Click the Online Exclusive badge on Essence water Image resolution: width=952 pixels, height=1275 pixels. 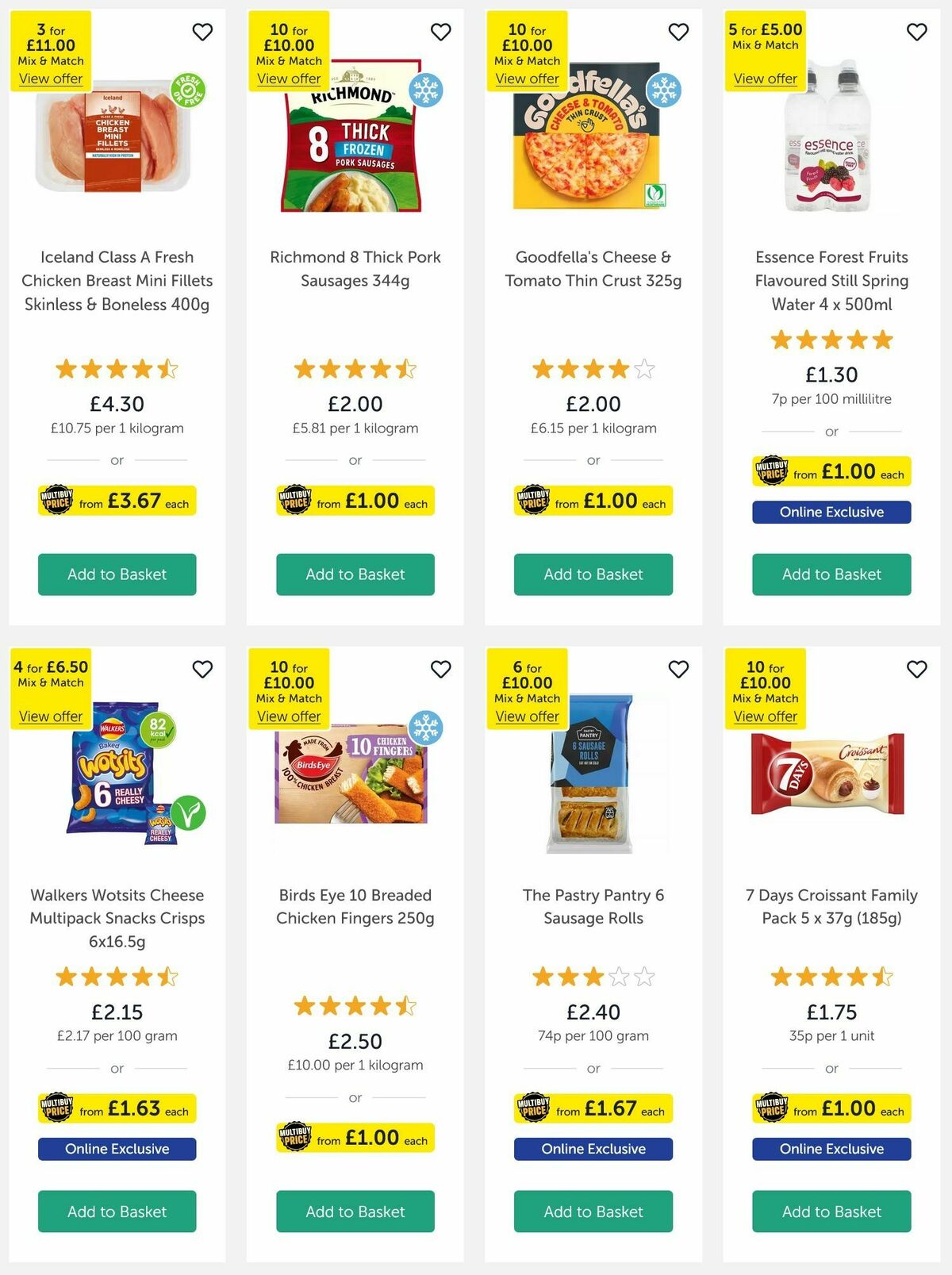831,512
